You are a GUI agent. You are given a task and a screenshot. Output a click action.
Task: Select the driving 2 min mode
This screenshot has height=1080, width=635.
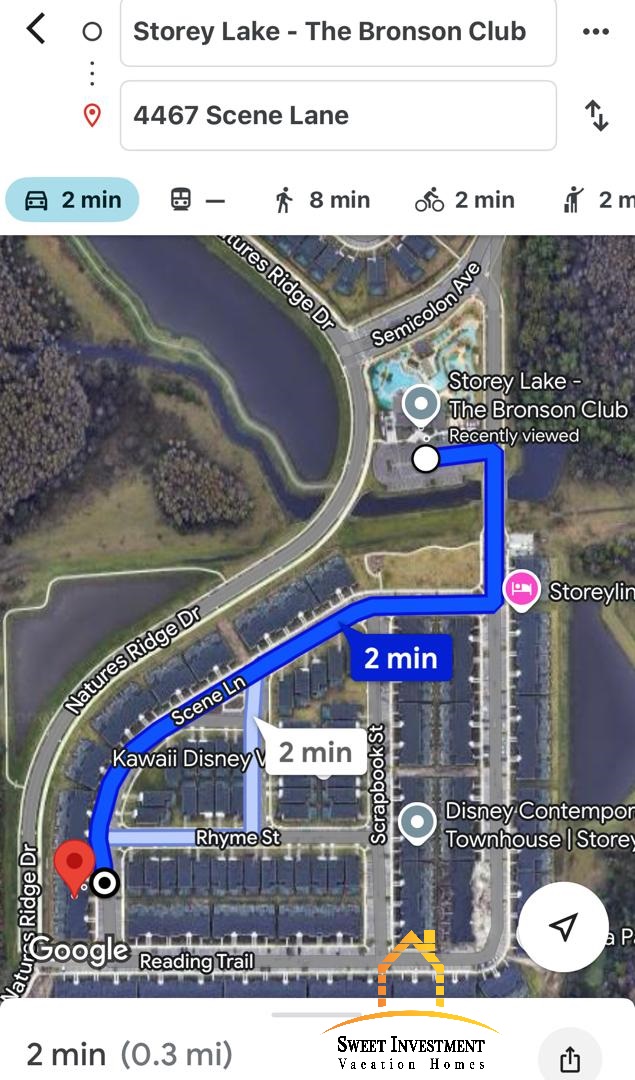coord(72,200)
